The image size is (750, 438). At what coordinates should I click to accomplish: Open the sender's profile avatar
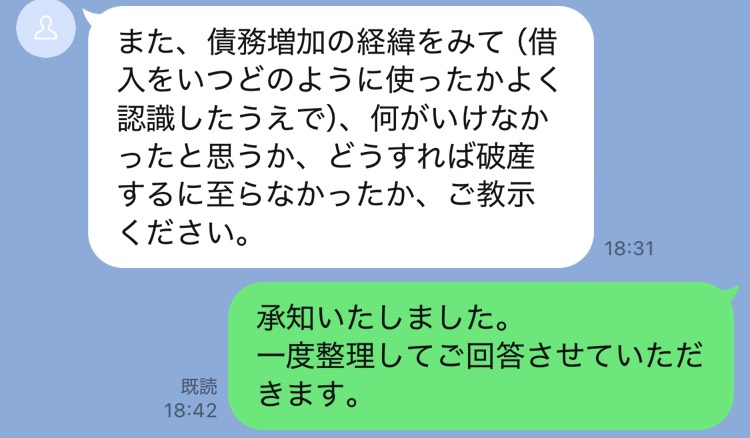pyautogui.click(x=47, y=30)
